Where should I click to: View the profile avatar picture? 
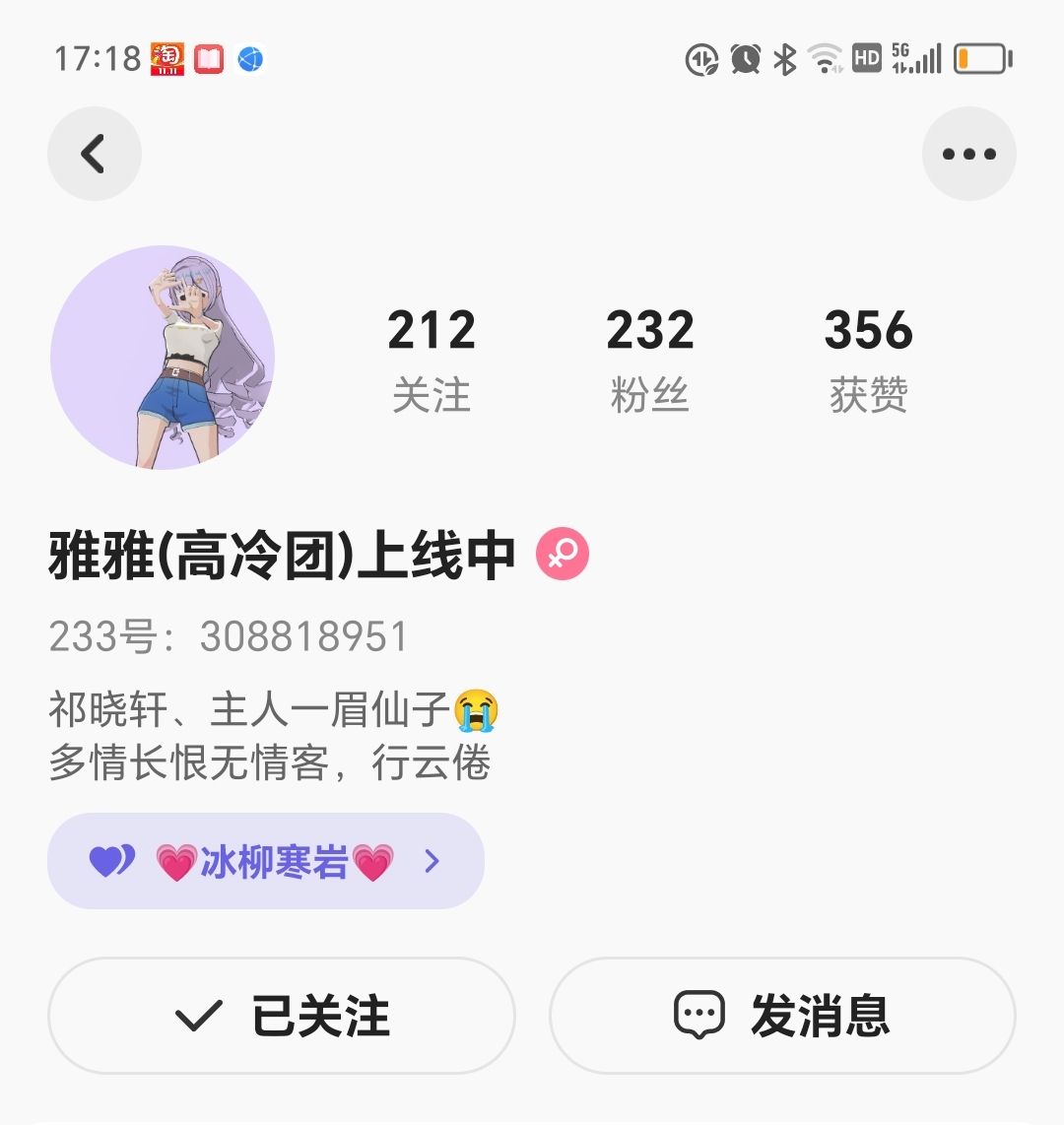coord(163,358)
